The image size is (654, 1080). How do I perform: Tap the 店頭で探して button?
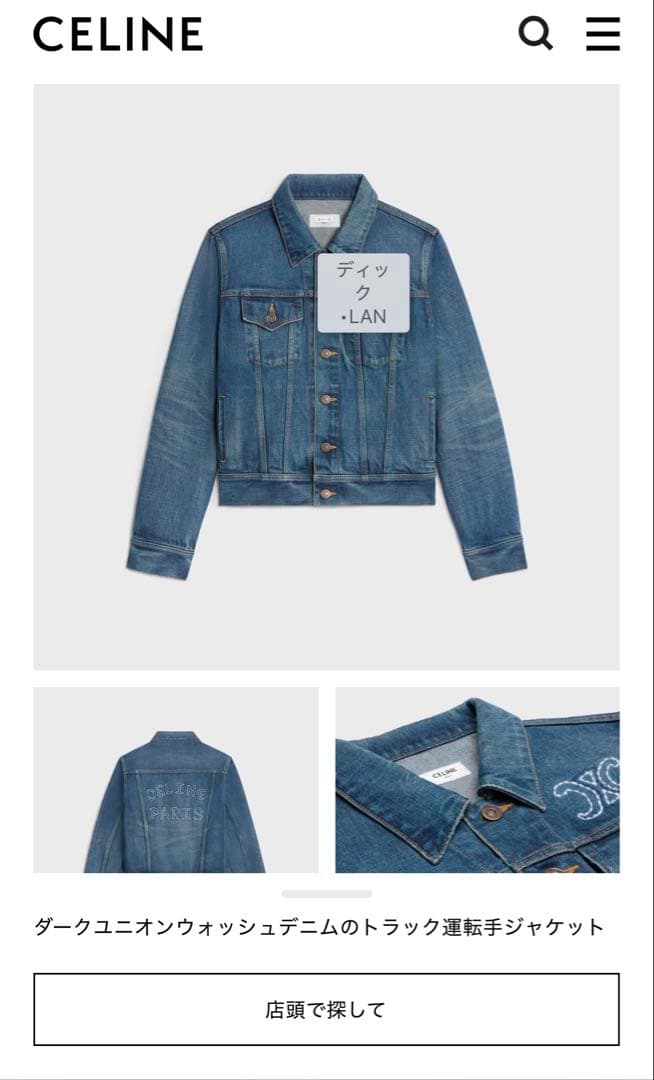click(326, 1009)
